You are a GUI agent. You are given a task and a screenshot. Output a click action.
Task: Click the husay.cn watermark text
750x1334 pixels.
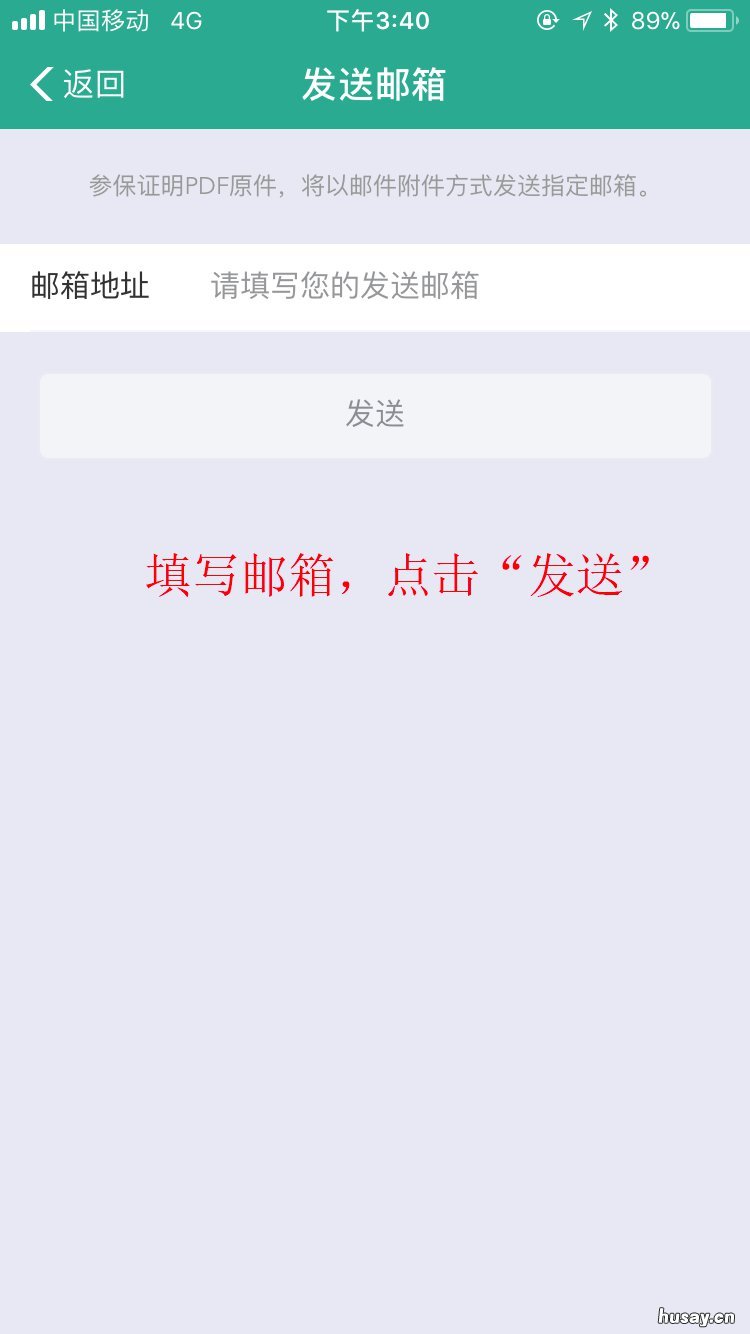(700, 1315)
